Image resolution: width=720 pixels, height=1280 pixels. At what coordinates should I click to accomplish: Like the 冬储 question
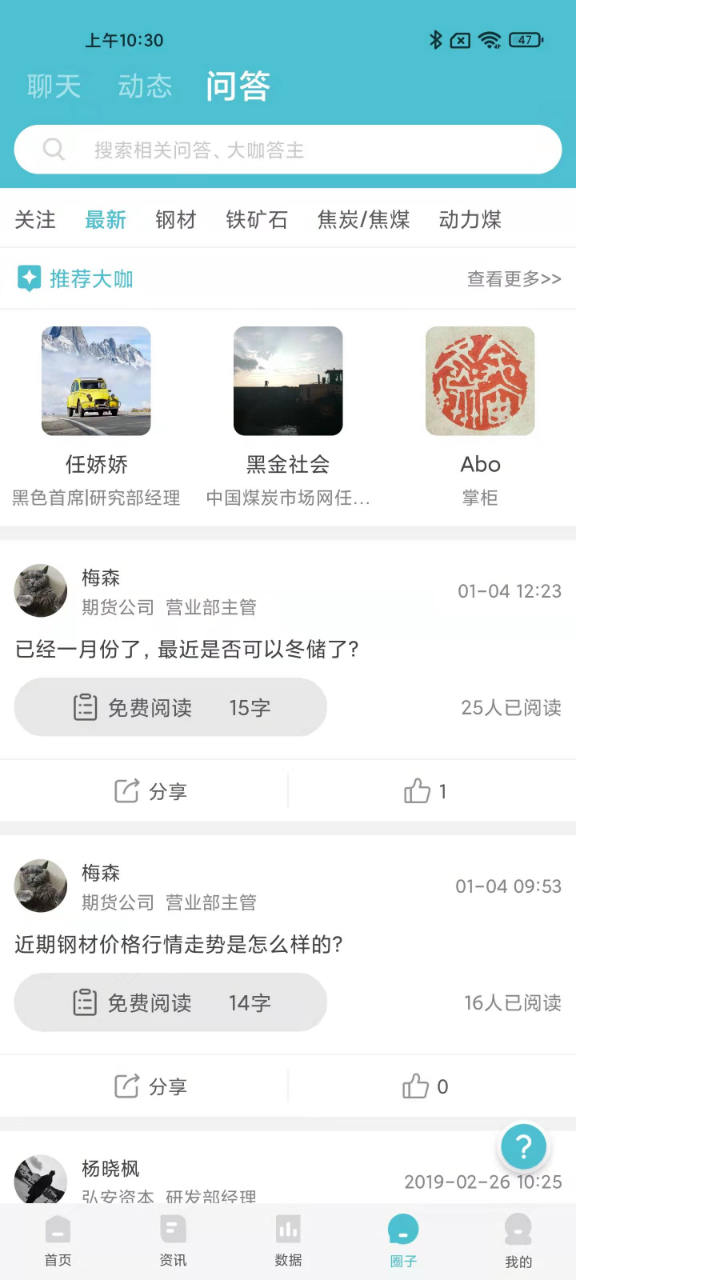click(x=425, y=791)
